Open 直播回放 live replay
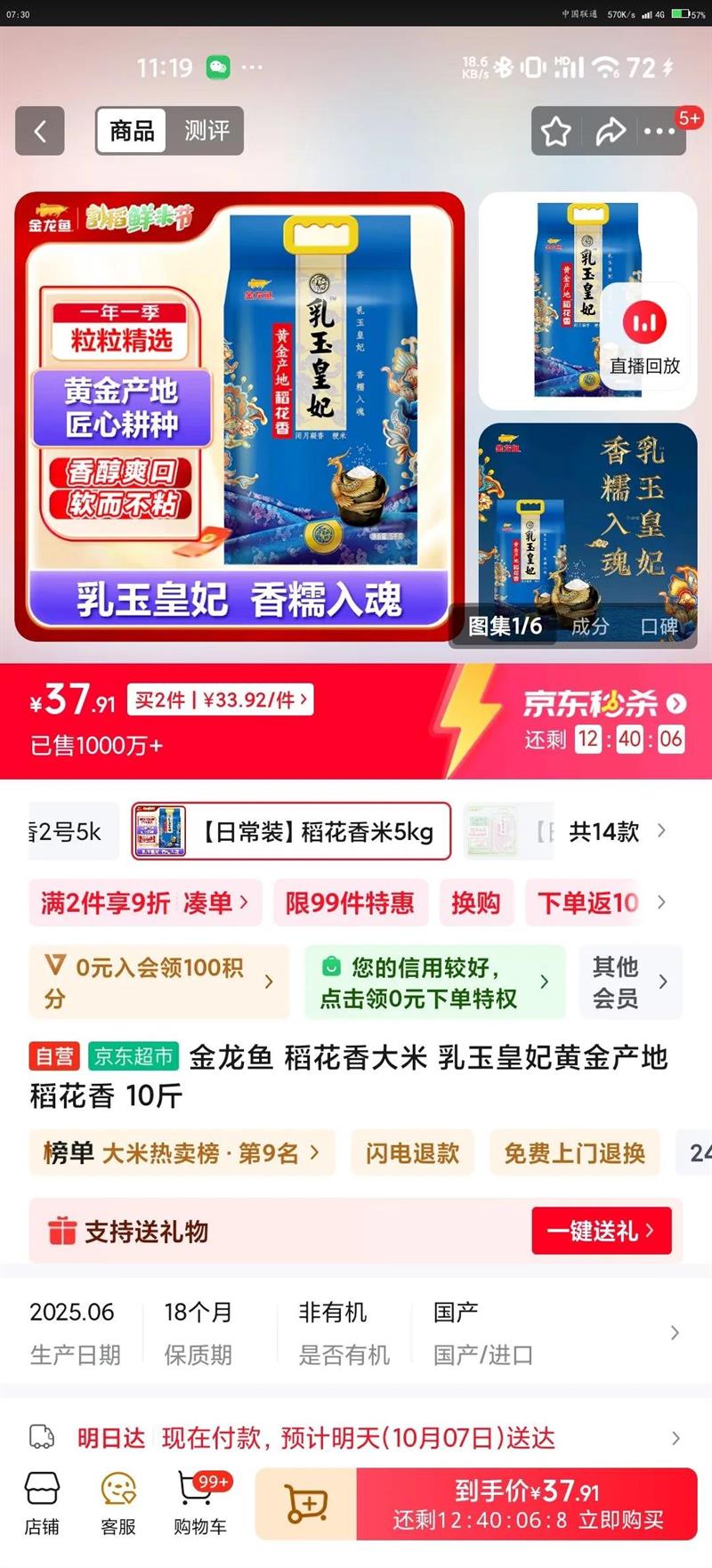Screen dimensions: 712x1568 tap(644, 336)
